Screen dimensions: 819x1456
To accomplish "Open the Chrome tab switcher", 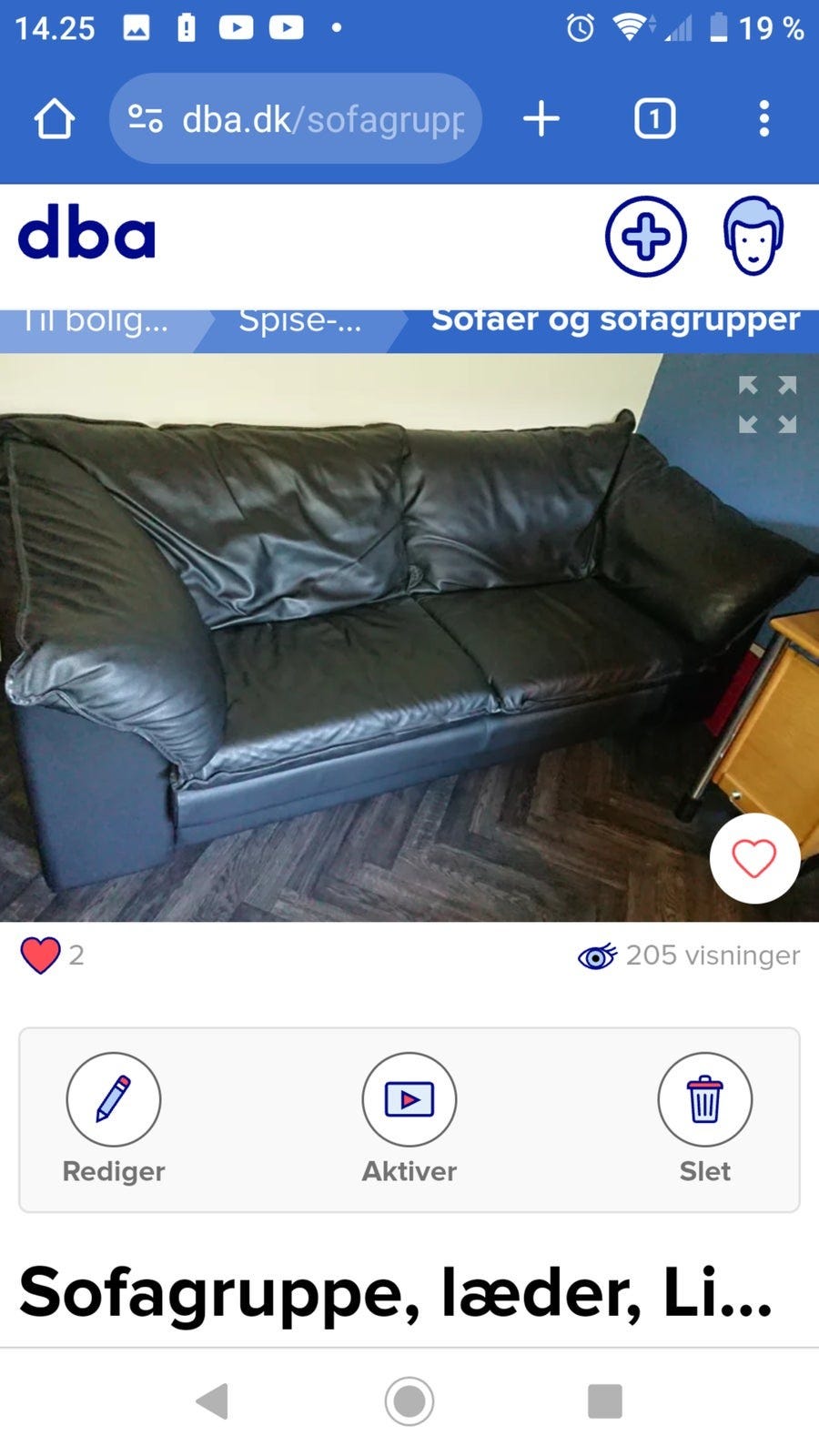I will (654, 117).
